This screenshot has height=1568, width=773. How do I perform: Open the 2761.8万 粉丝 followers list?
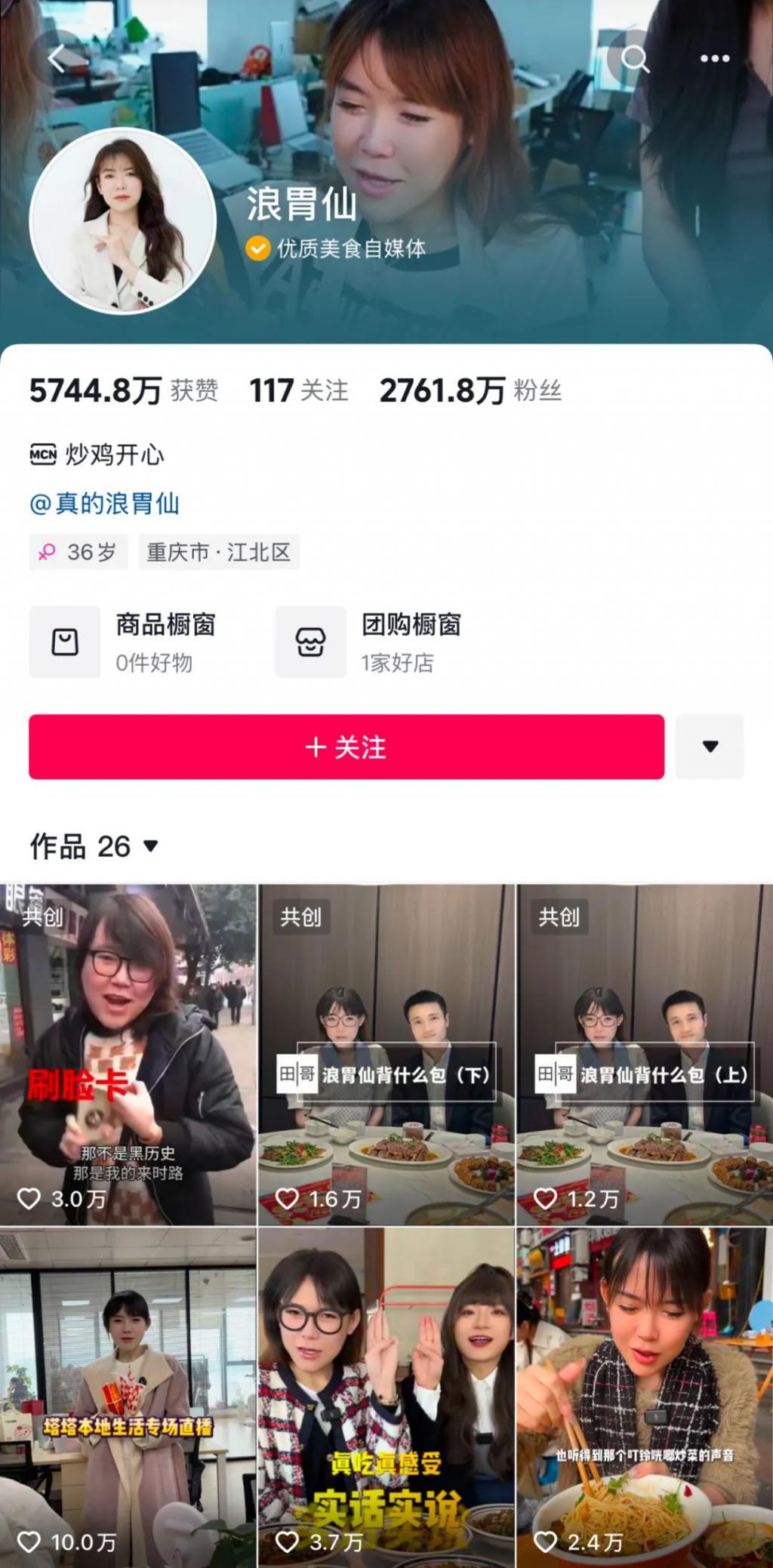pos(470,391)
